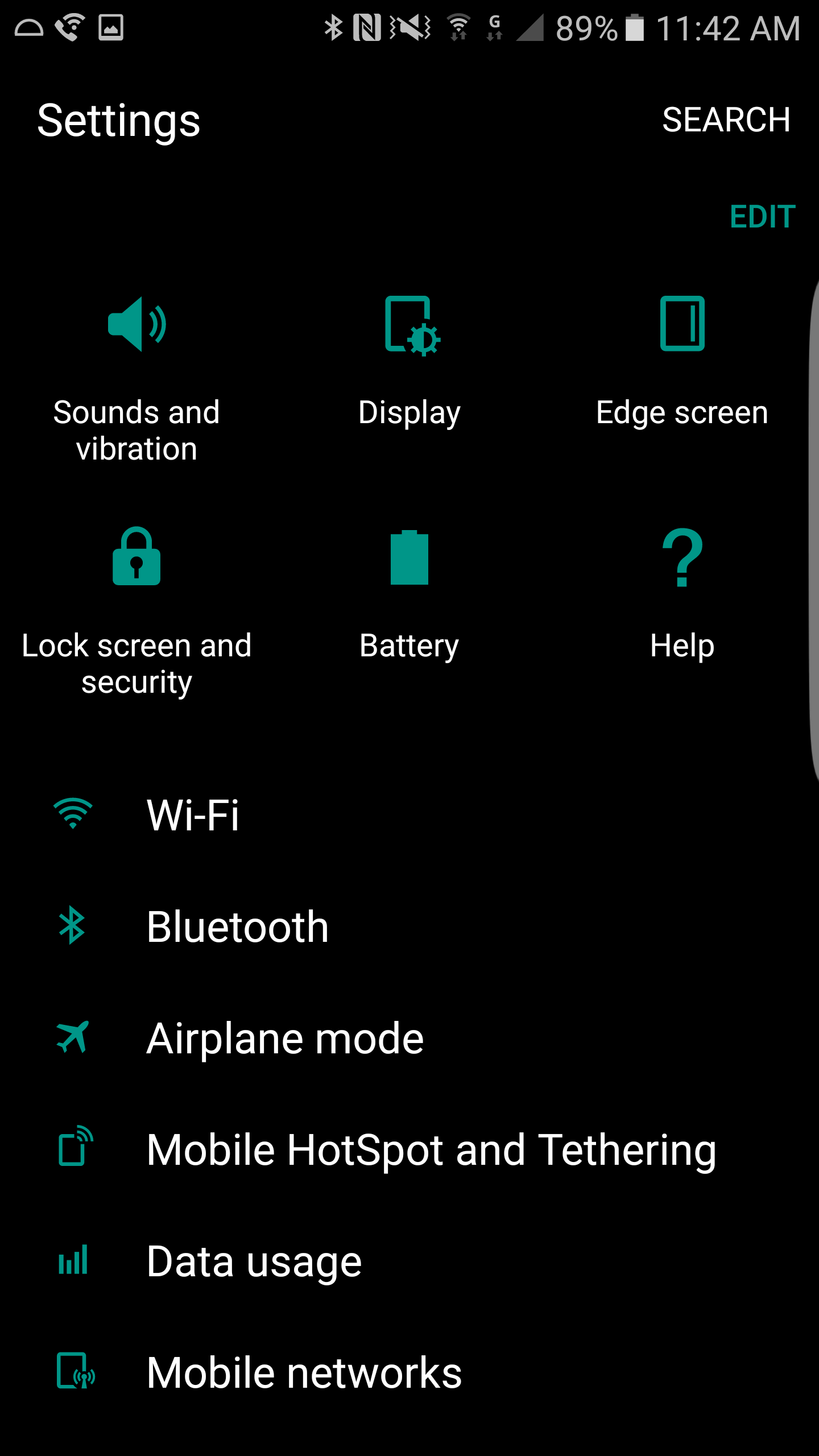Open Edge screen settings
Image resolution: width=819 pixels, height=1456 pixels.
(x=681, y=364)
